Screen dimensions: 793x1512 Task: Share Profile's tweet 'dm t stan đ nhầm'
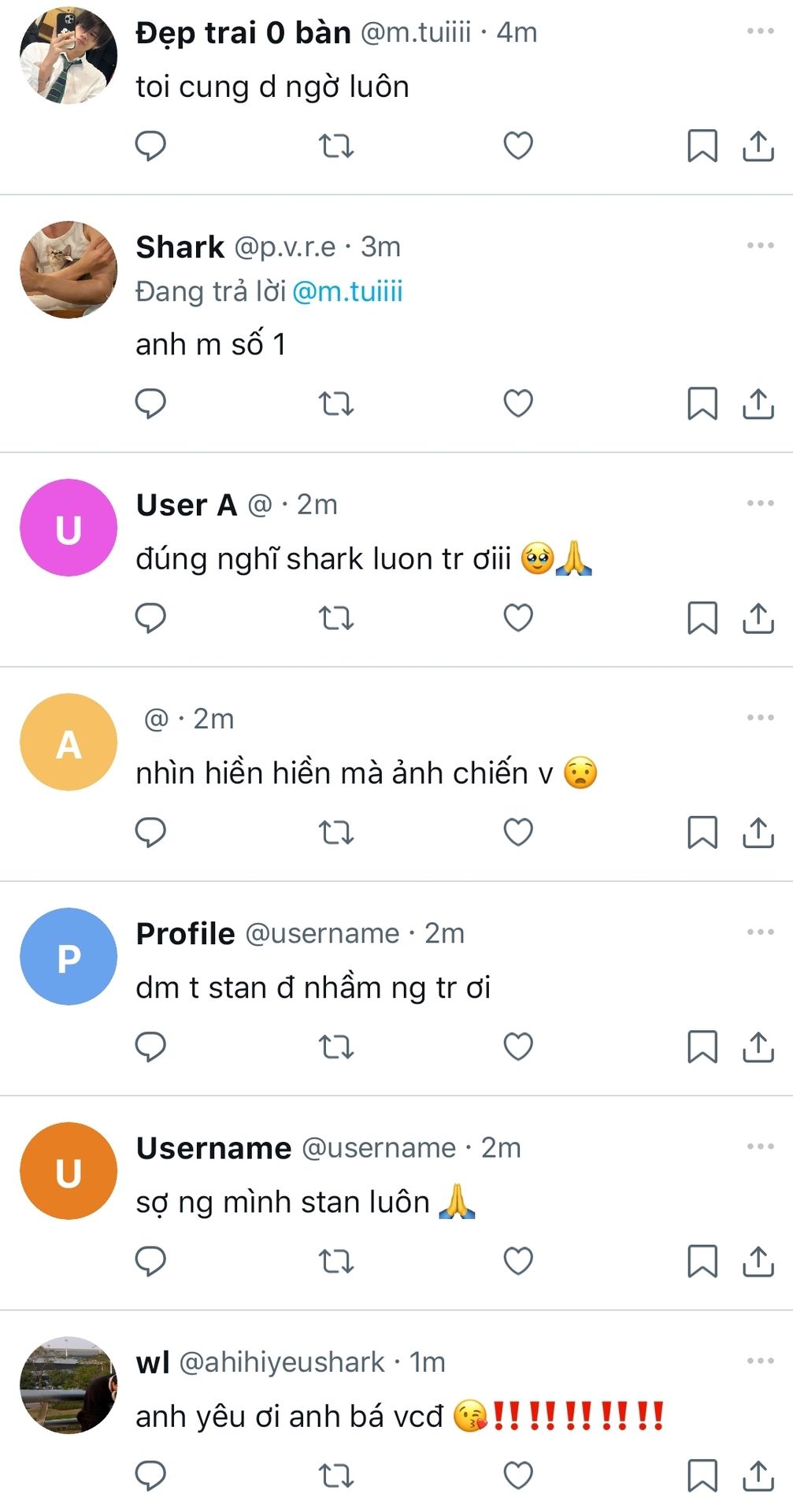[x=758, y=1047]
